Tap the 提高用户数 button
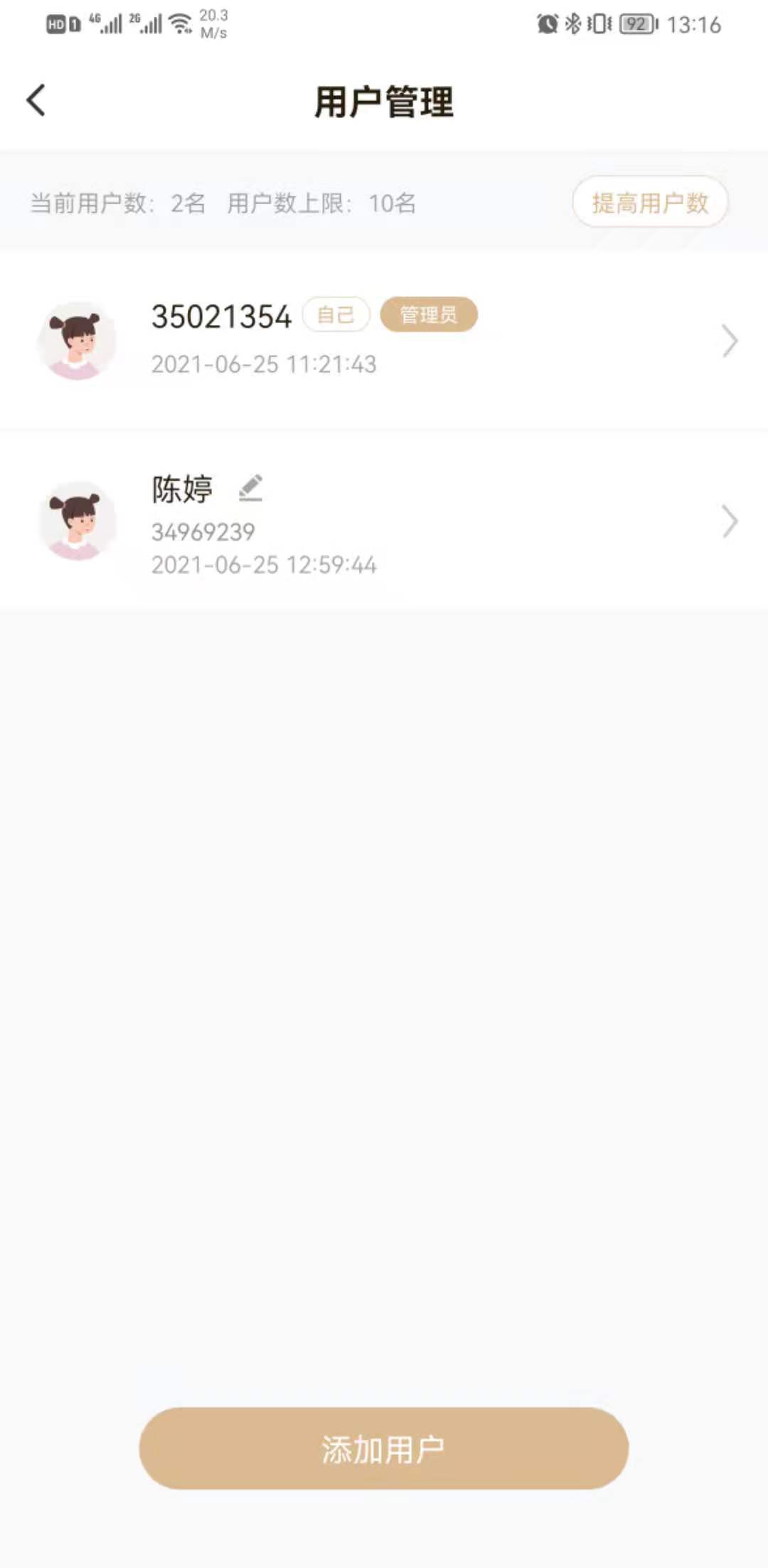Screen dimensions: 768x1568 (x=649, y=203)
